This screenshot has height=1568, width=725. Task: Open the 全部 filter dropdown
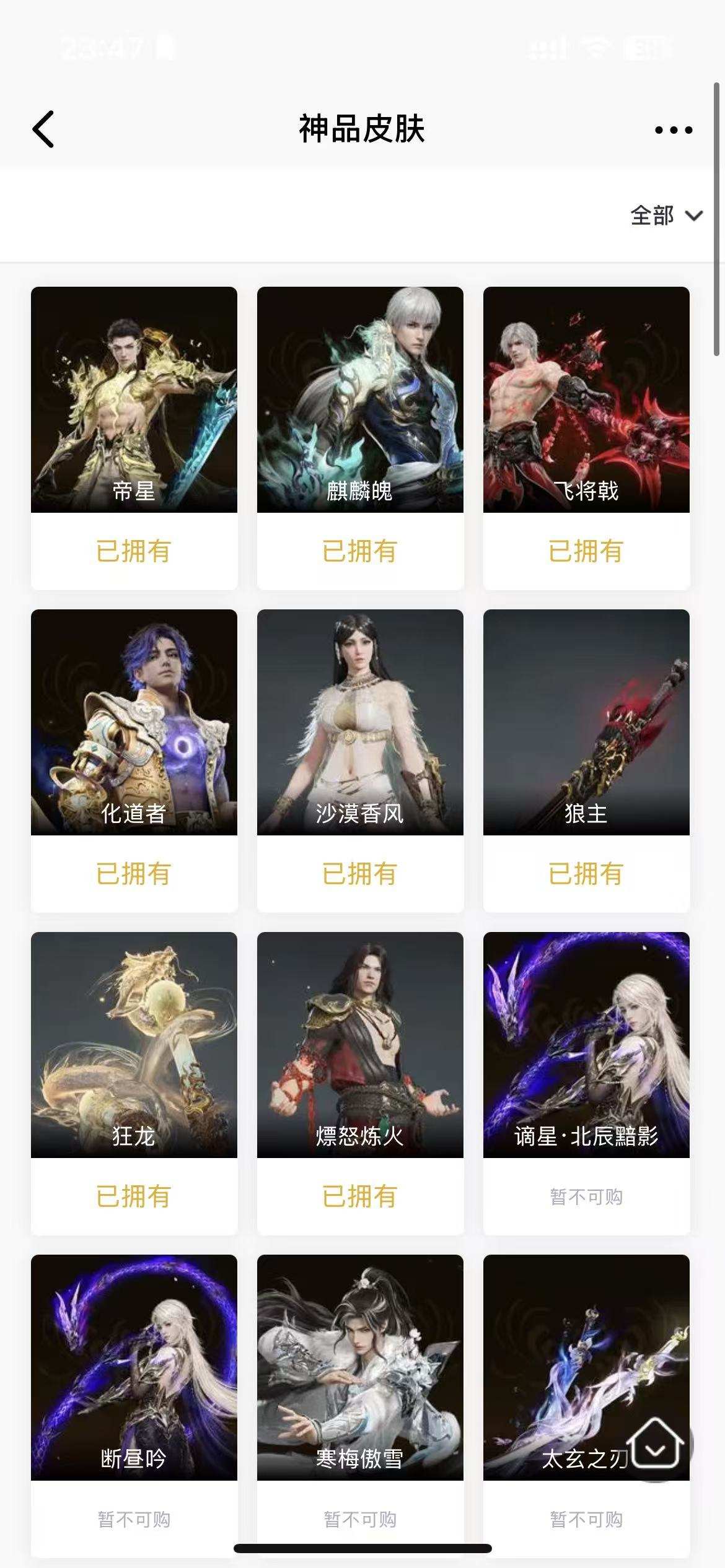click(x=651, y=216)
